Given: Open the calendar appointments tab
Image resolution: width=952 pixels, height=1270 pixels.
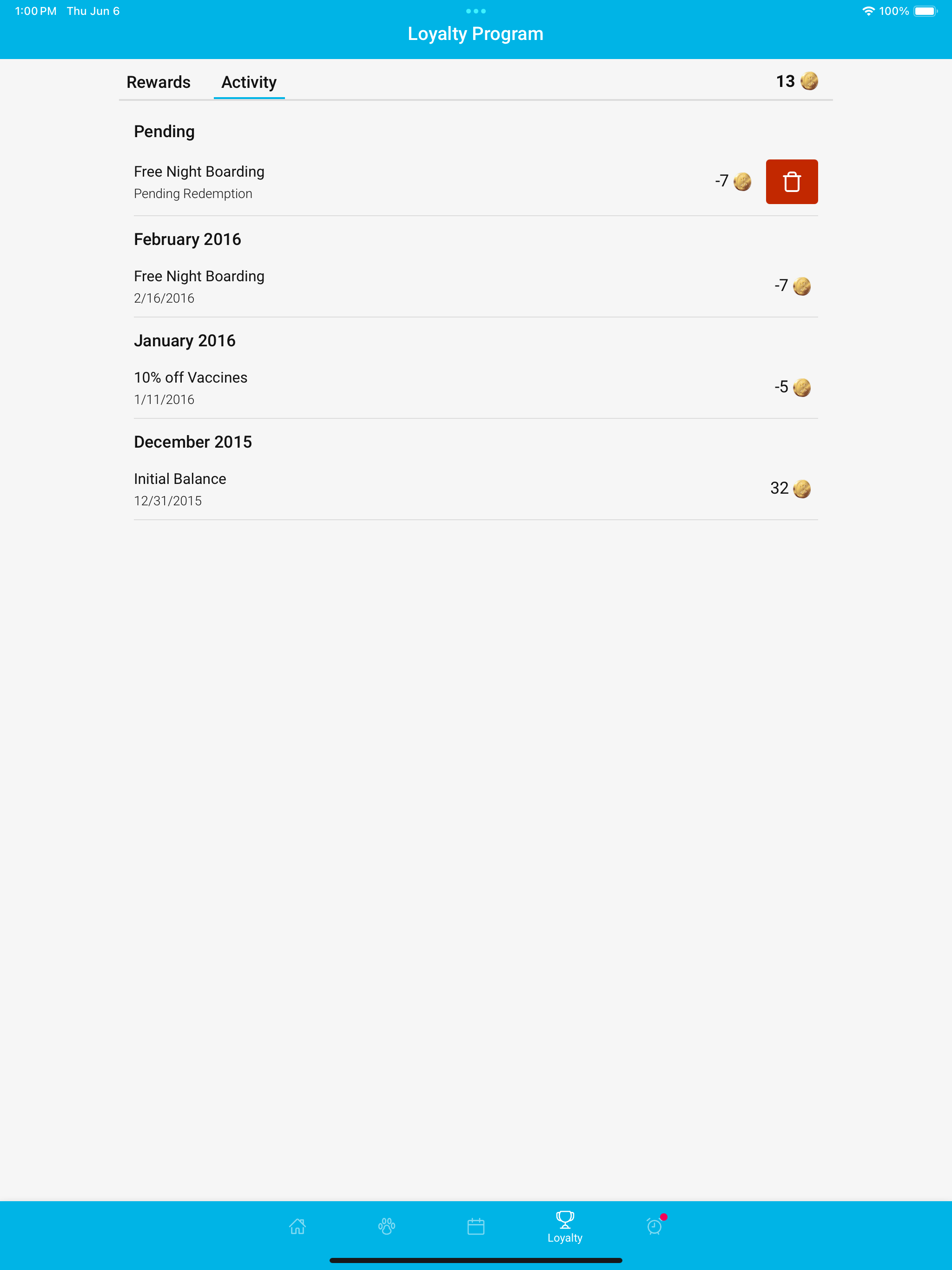Looking at the screenshot, I should point(476,1226).
